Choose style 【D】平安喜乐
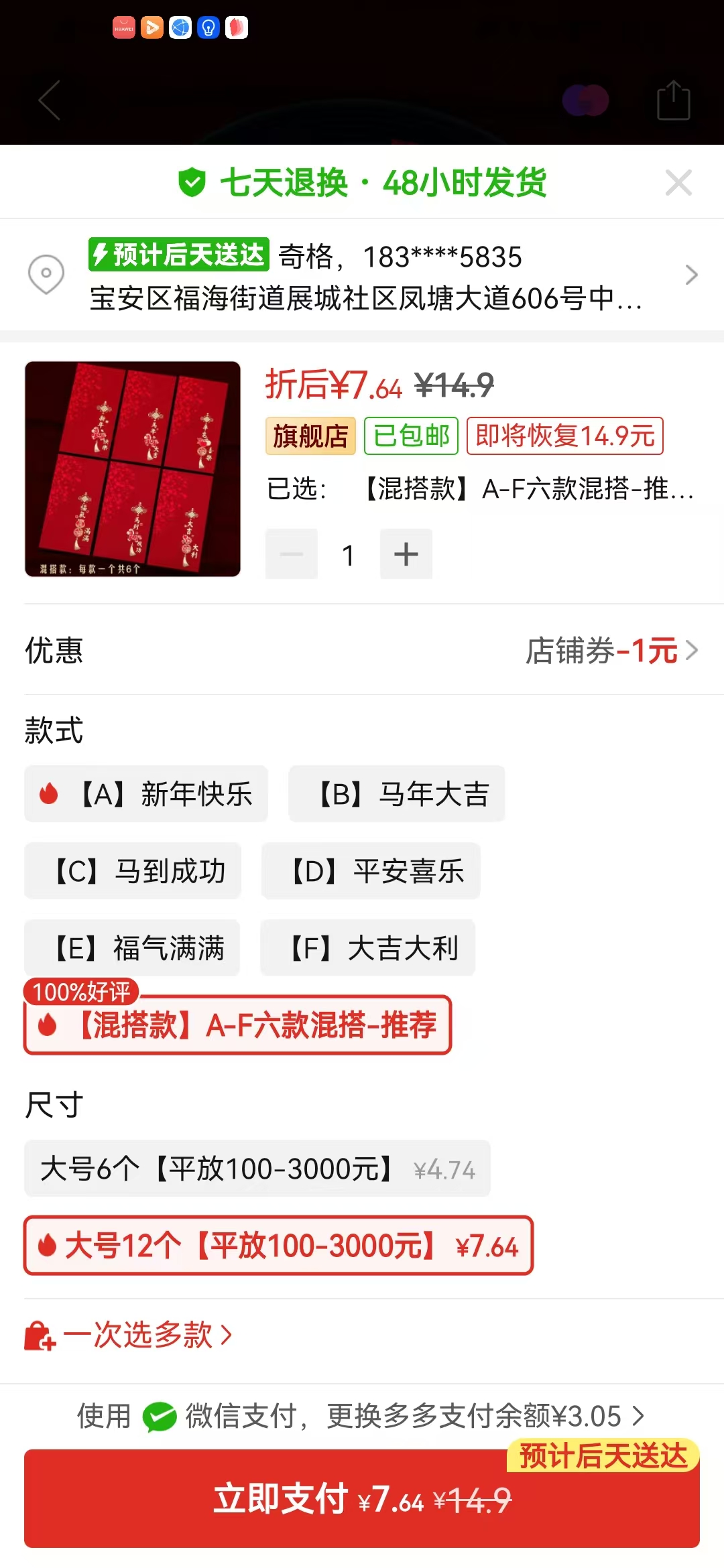Viewport: 724px width, 1568px height. coord(371,871)
